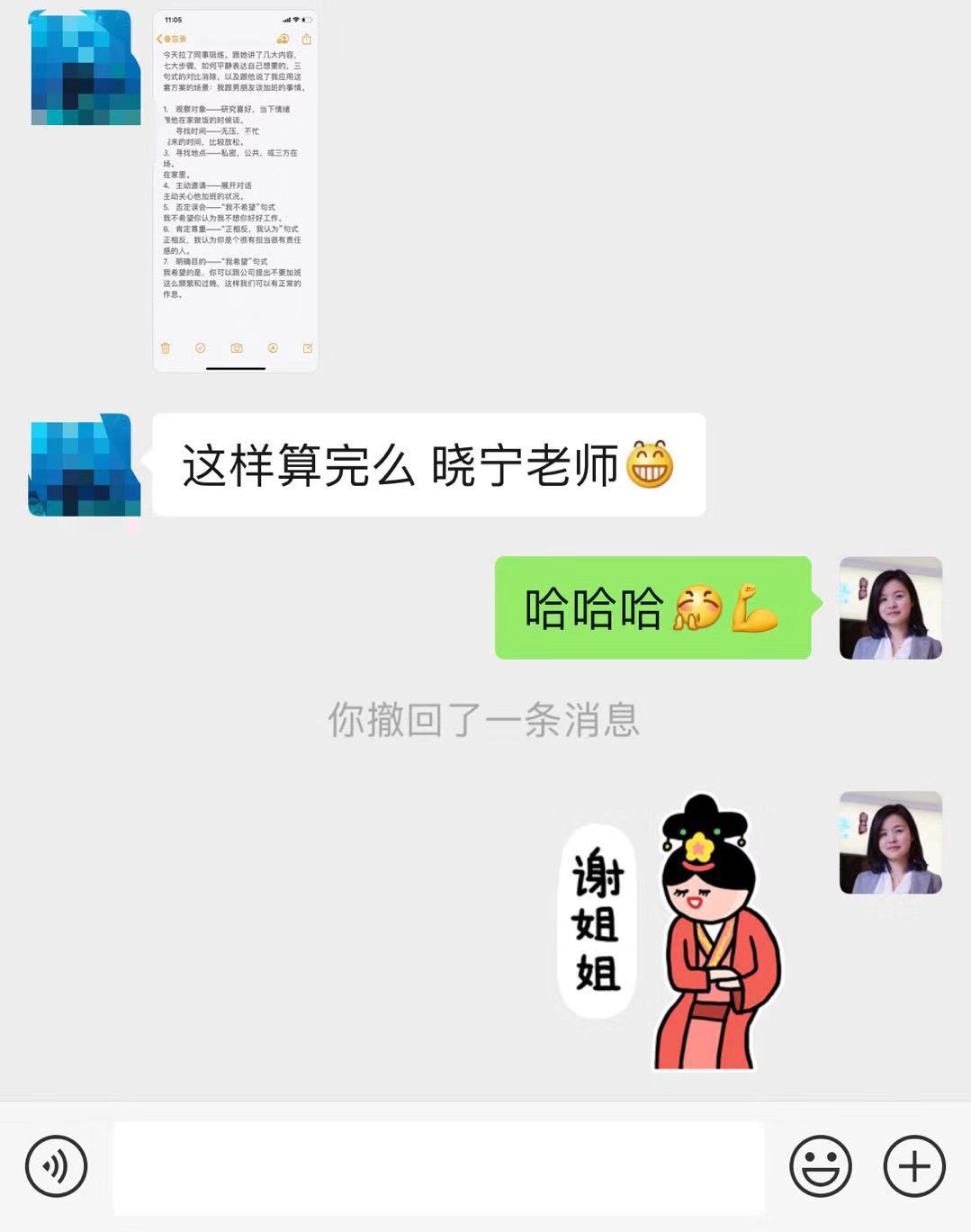This screenshot has width=971, height=1232.
Task: Tap the avatar next to 哈哈哈 message
Action: (x=890, y=608)
